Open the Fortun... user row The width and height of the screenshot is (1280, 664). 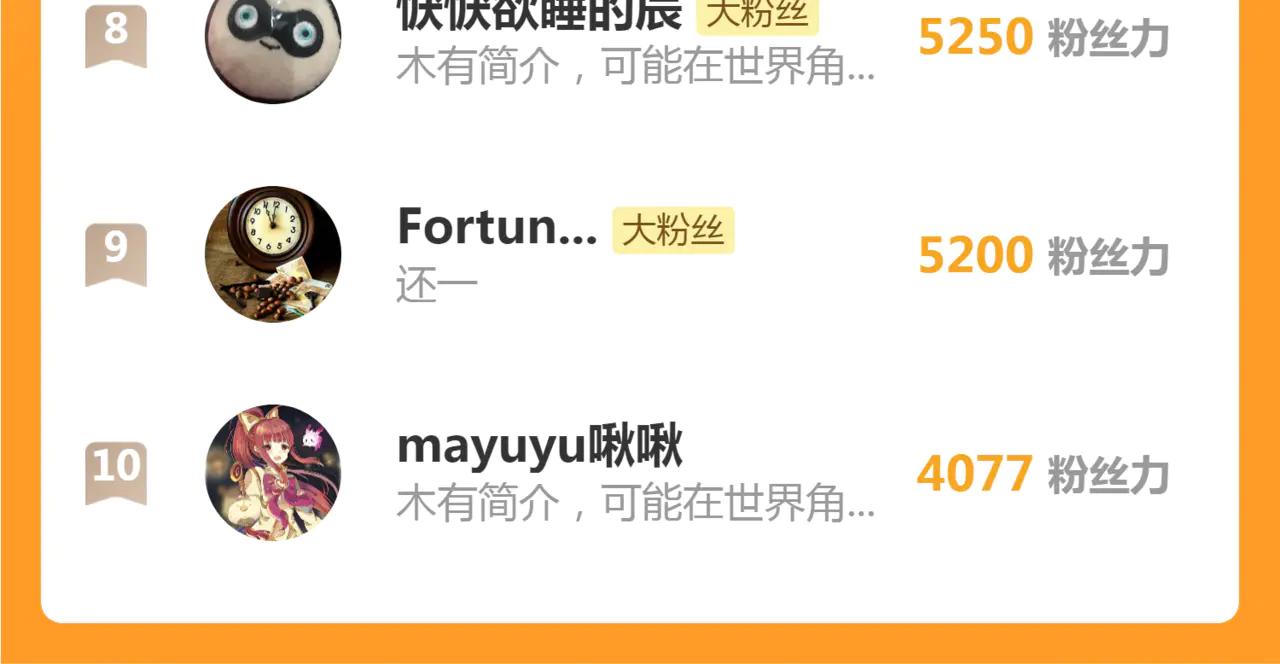(x=640, y=254)
